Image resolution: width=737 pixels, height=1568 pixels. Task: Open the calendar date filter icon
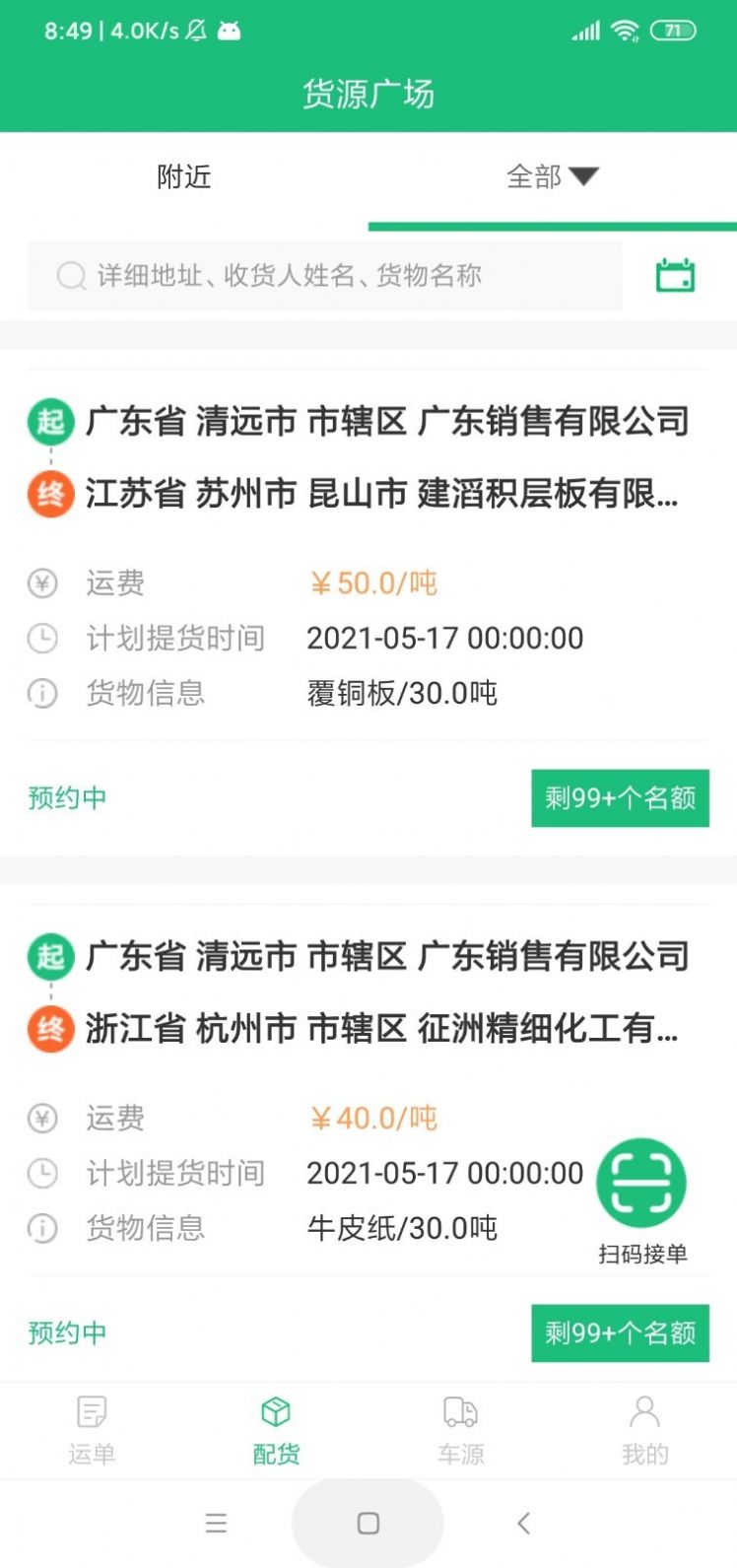click(x=678, y=276)
